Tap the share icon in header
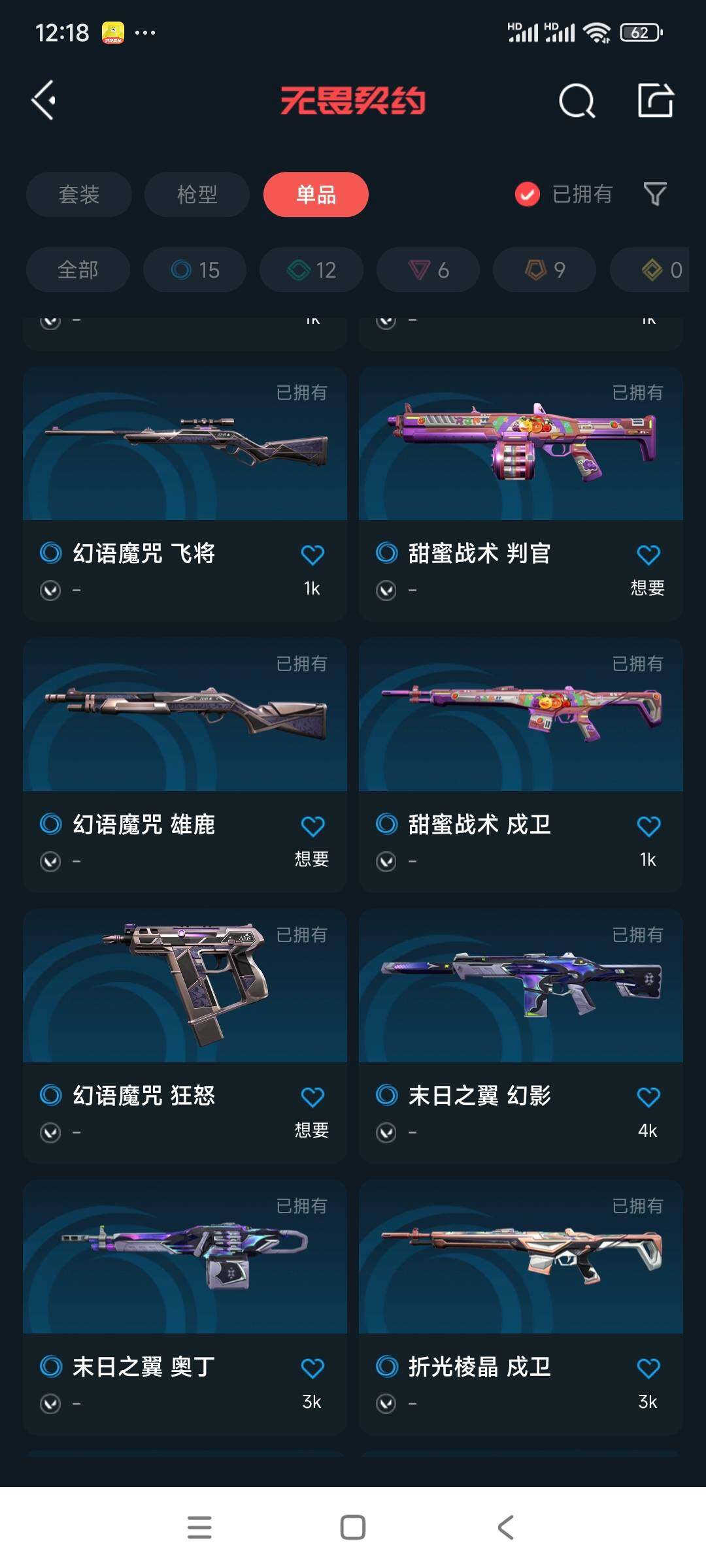The width and height of the screenshot is (706, 1568). point(655,101)
